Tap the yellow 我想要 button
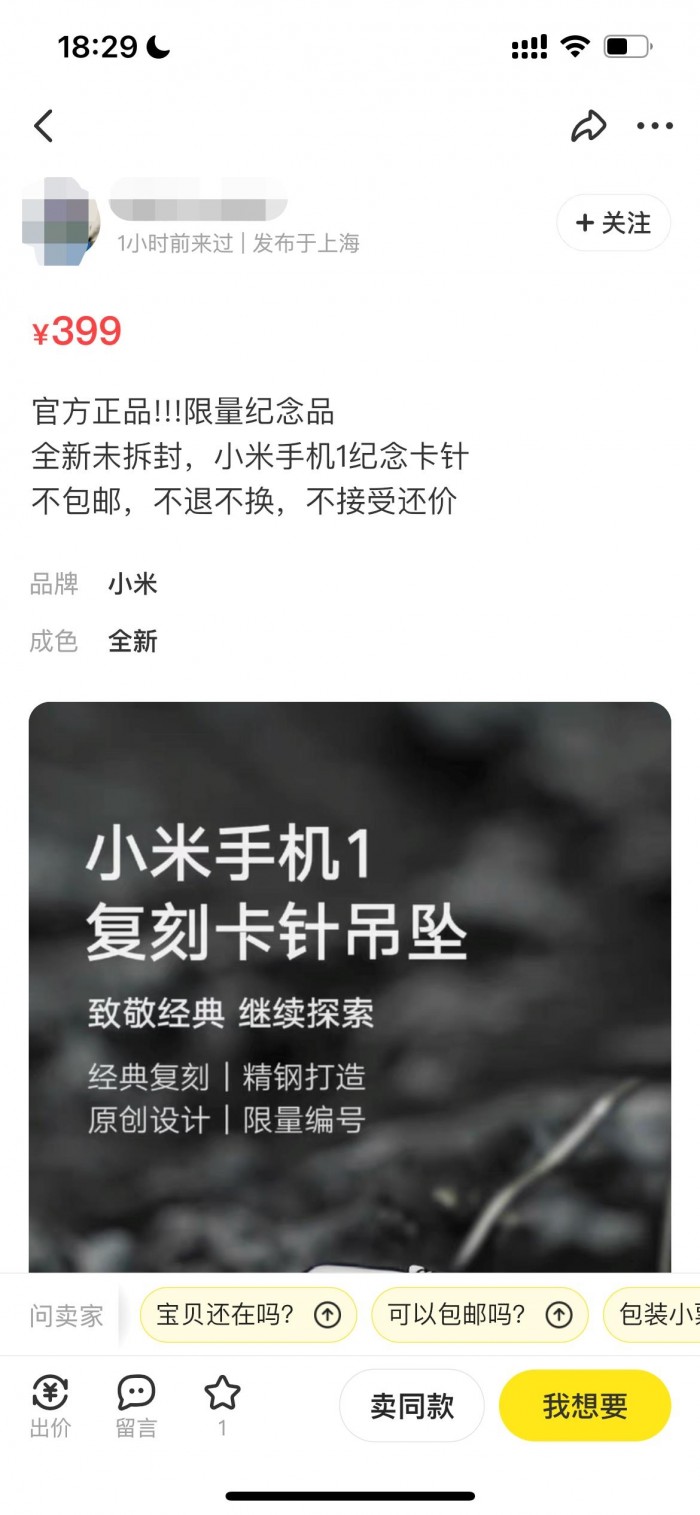The width and height of the screenshot is (700, 1515). pos(585,1406)
